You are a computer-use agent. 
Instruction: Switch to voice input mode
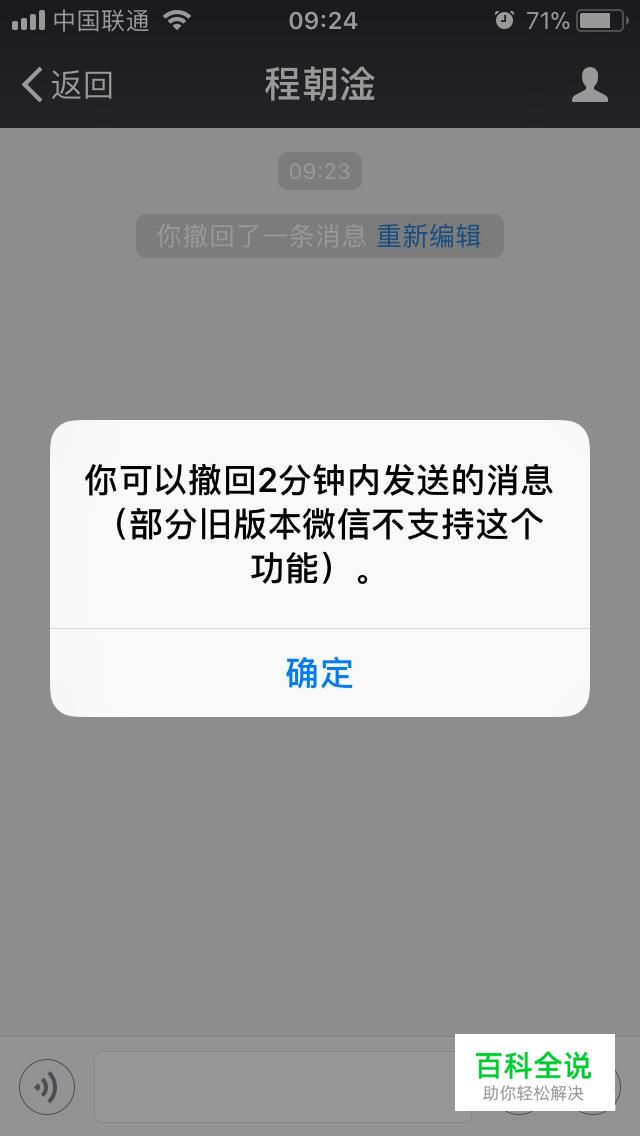coord(47,1087)
